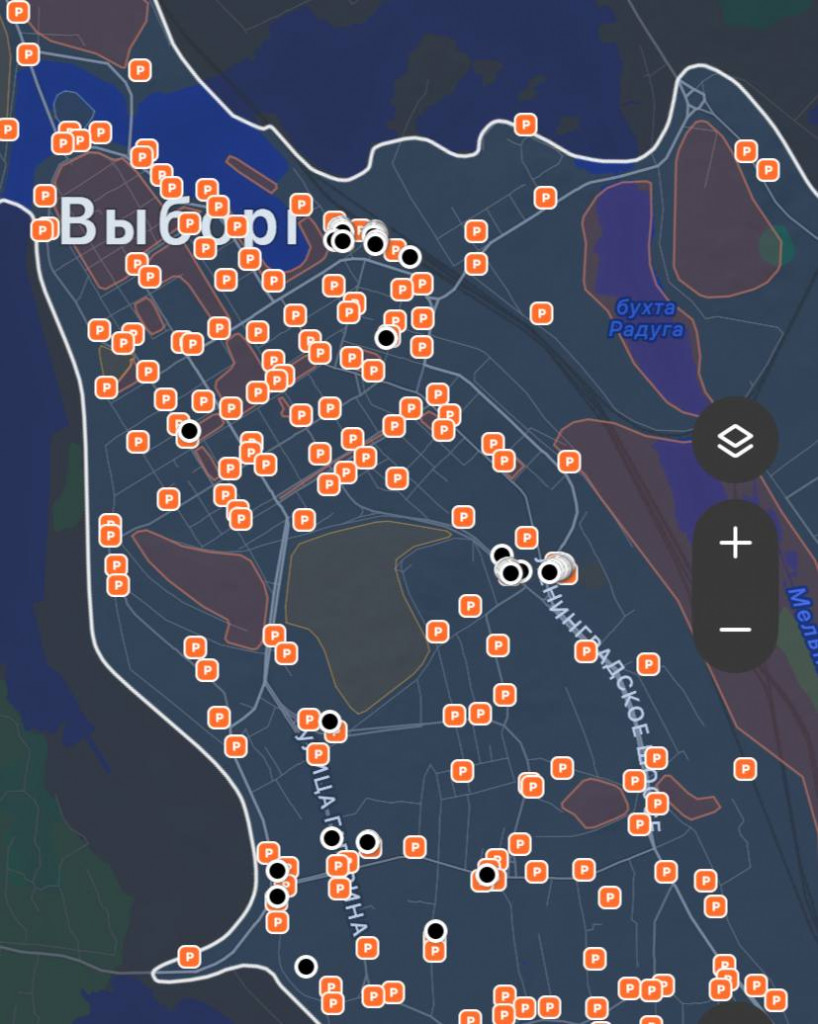The height and width of the screenshot is (1024, 818).
Task: Open the map layers selector
Action: pyautogui.click(x=735, y=440)
